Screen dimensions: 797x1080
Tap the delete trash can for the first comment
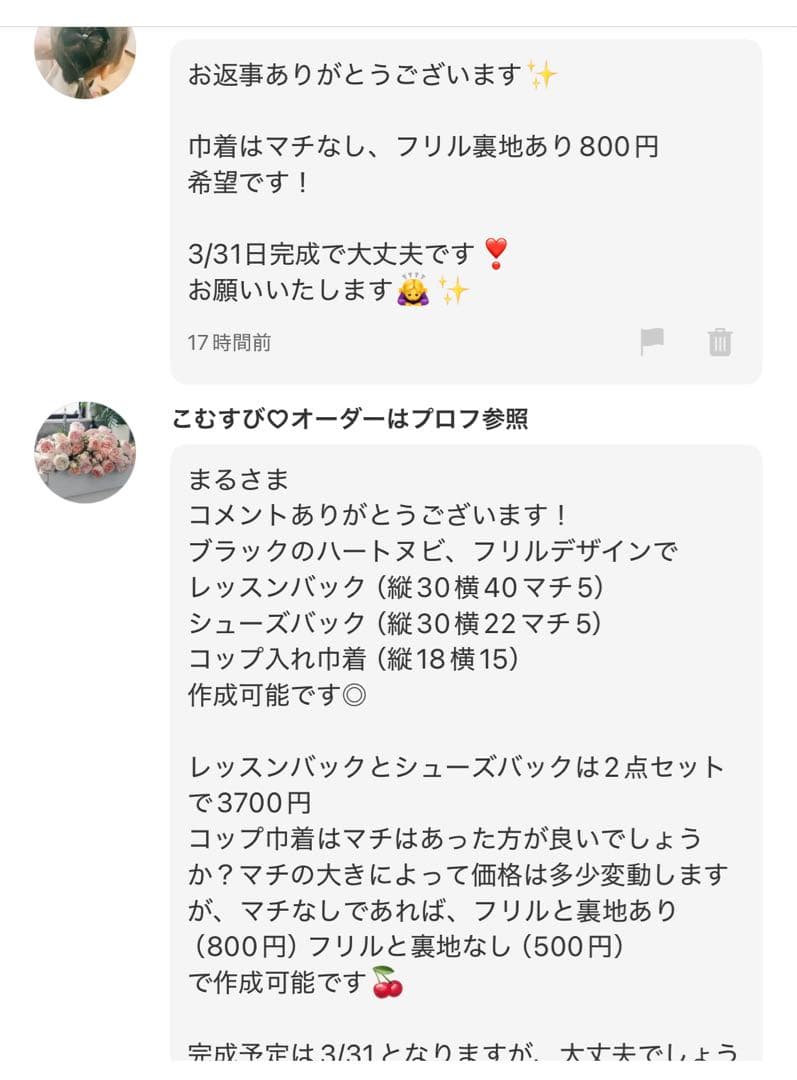(x=719, y=343)
